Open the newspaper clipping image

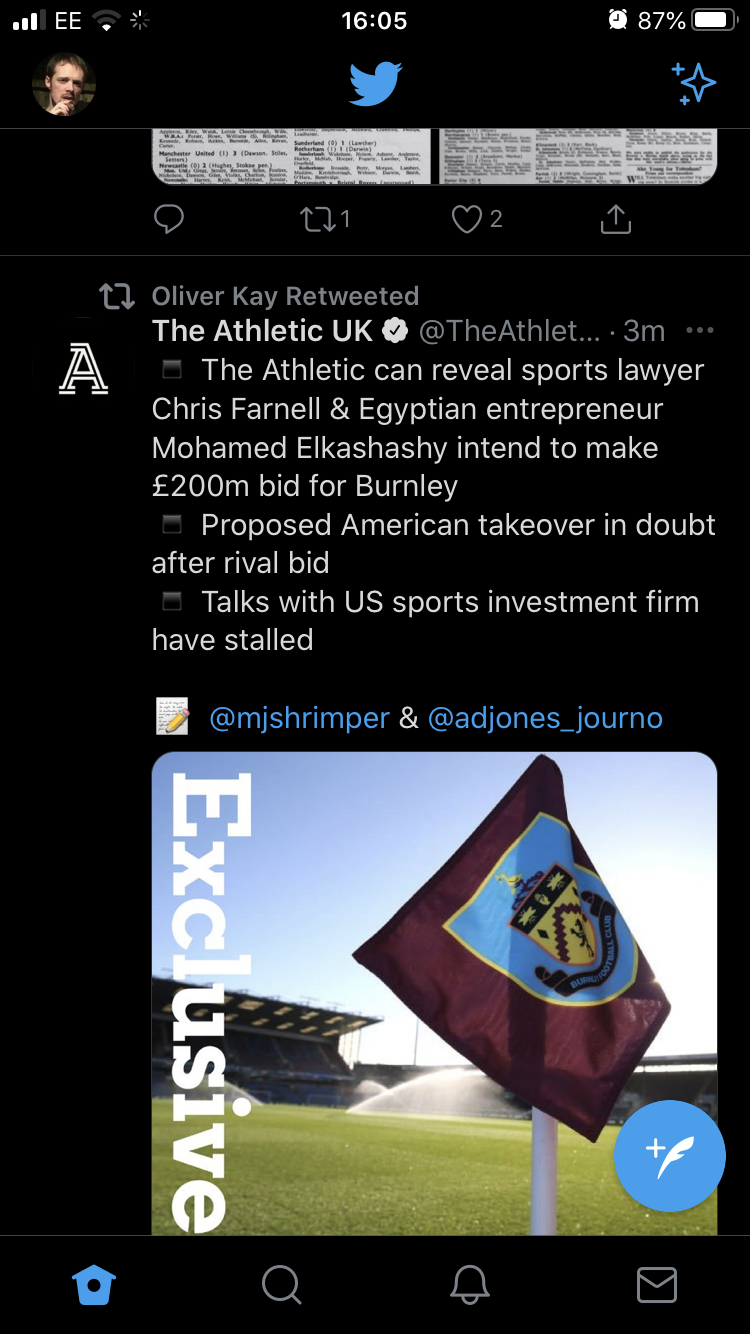(x=434, y=157)
